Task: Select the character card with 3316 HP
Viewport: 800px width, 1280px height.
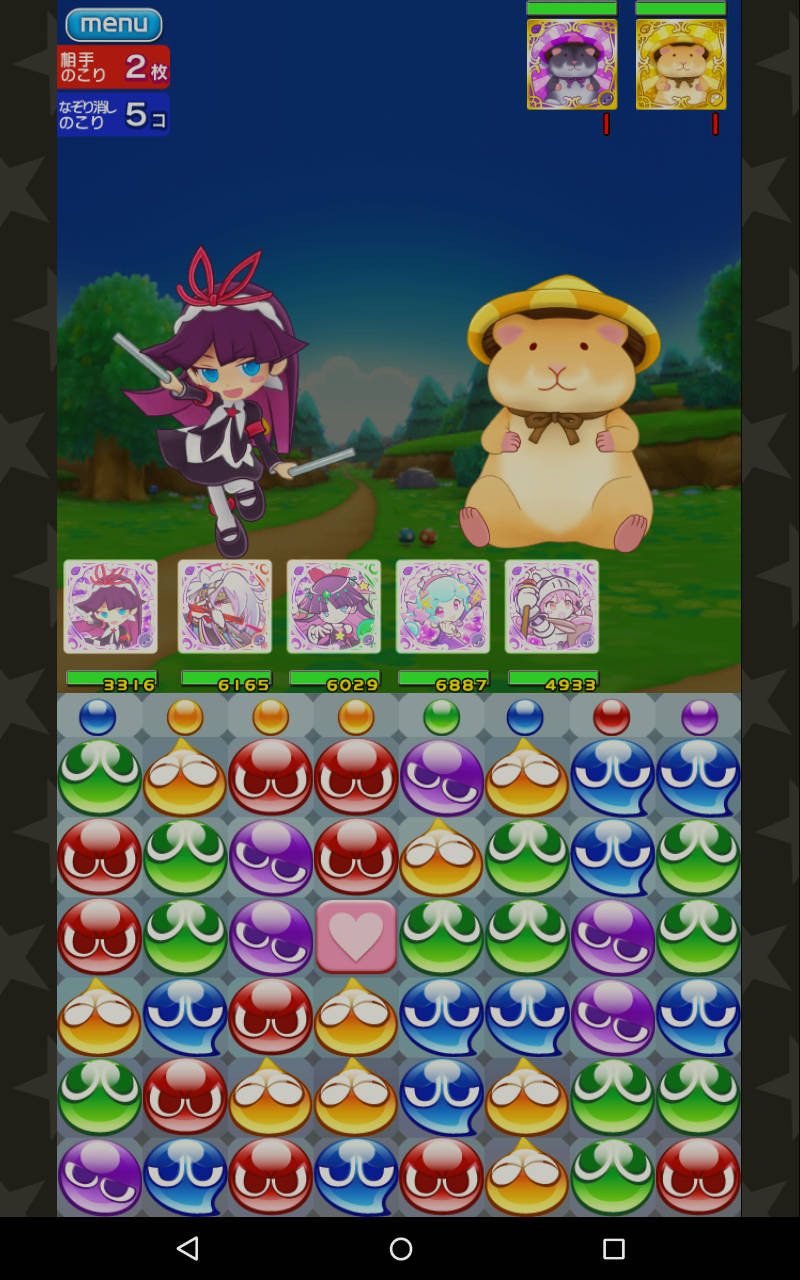Action: [110, 606]
